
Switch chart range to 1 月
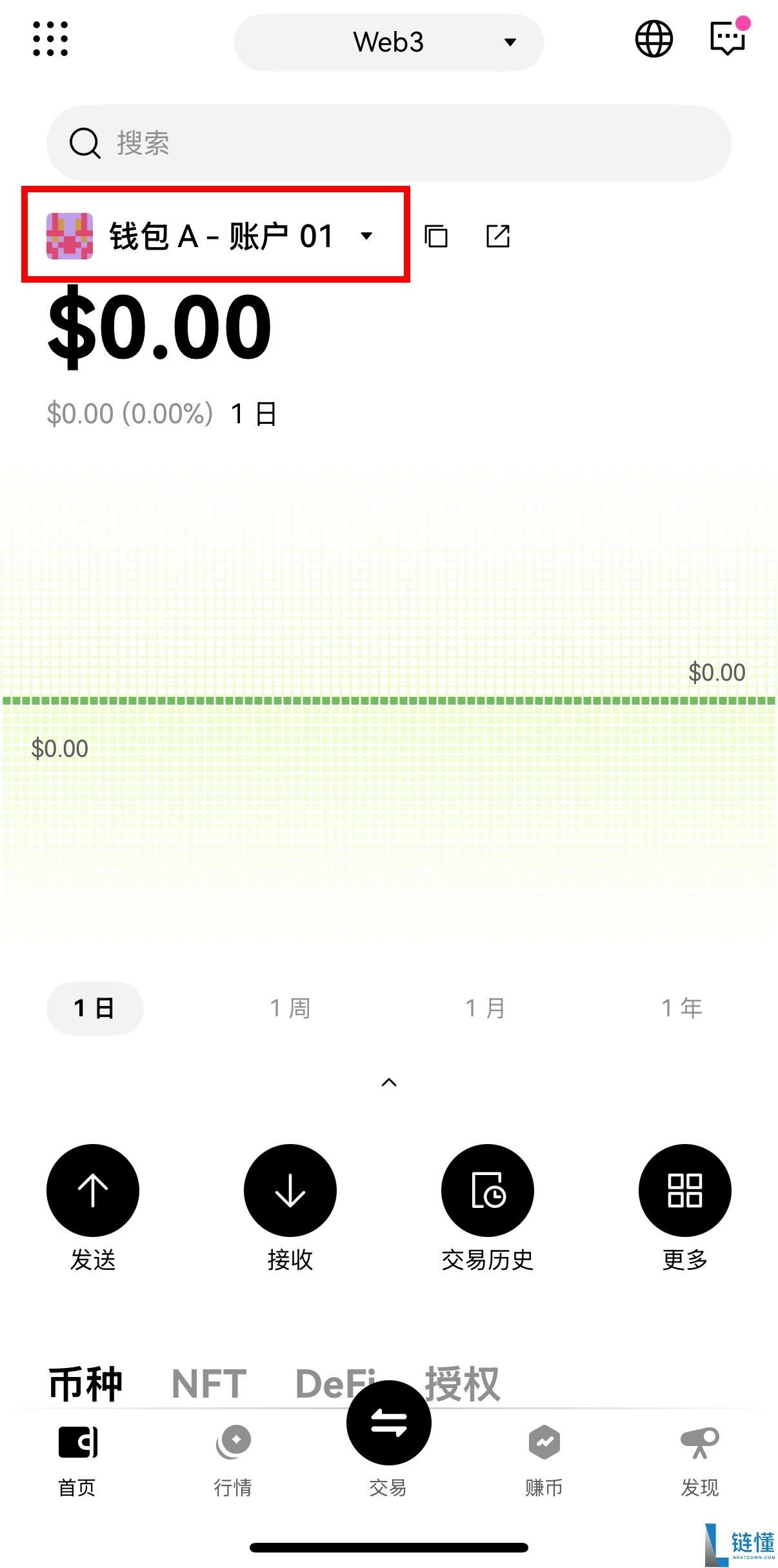[486, 1008]
